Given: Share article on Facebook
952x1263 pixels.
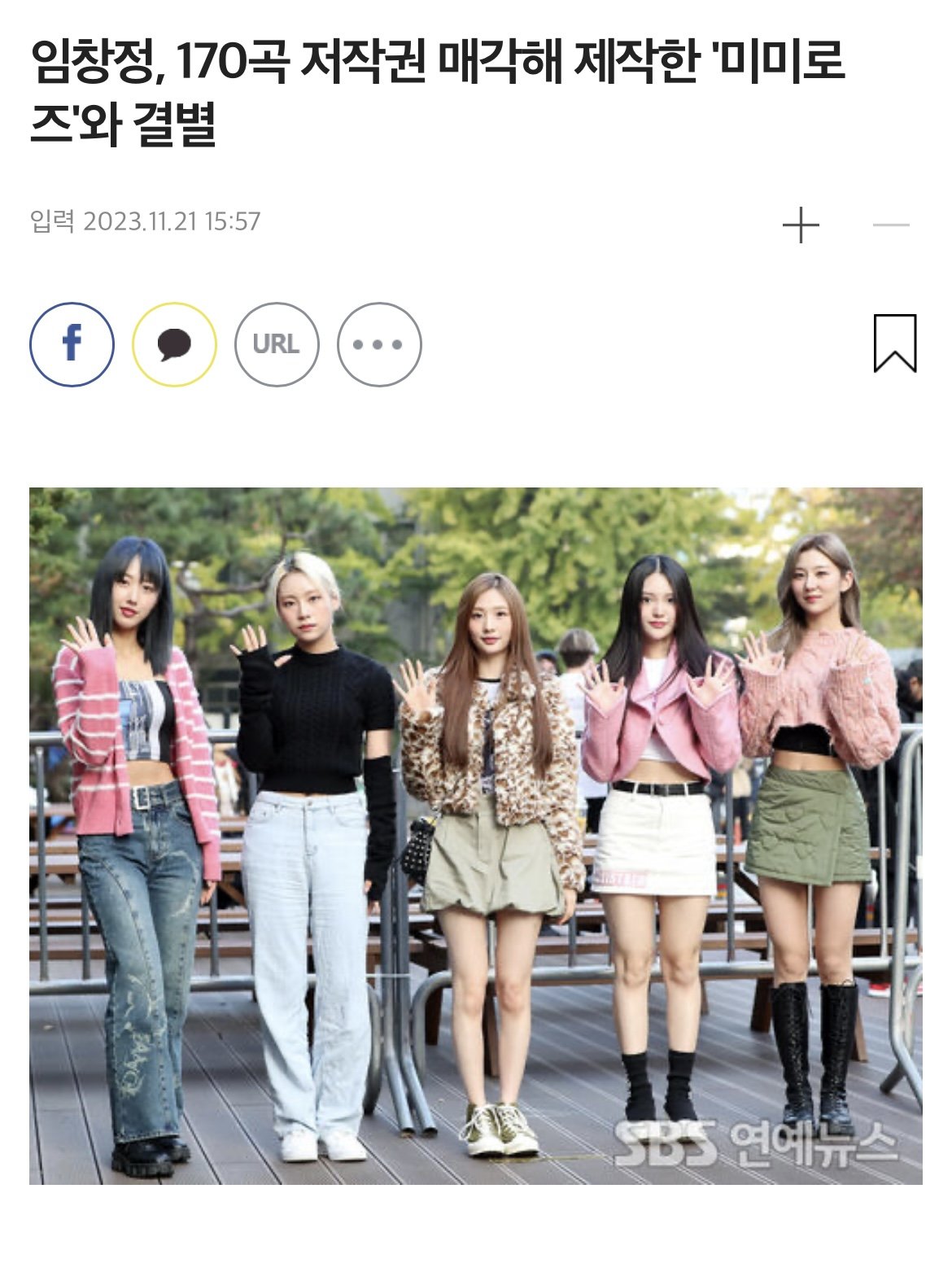Looking at the screenshot, I should (x=72, y=344).
